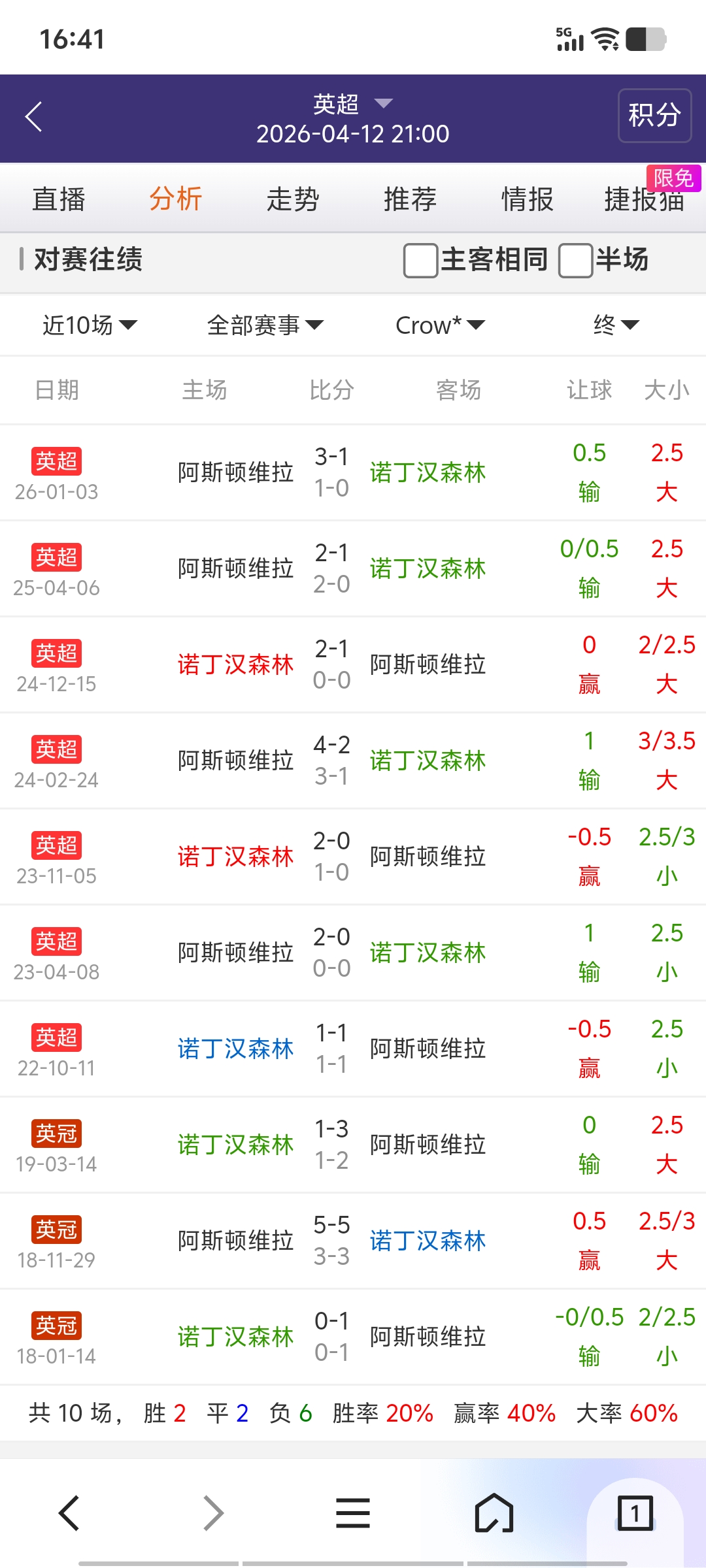Switch to the 情报 tab
706x1568 pixels.
click(x=527, y=199)
